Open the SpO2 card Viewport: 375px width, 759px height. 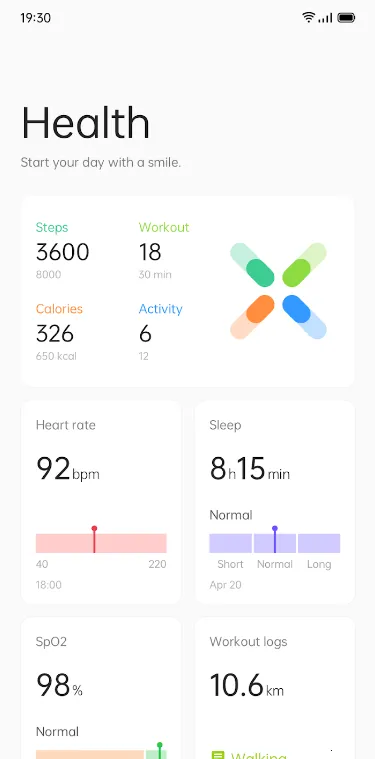[101, 688]
